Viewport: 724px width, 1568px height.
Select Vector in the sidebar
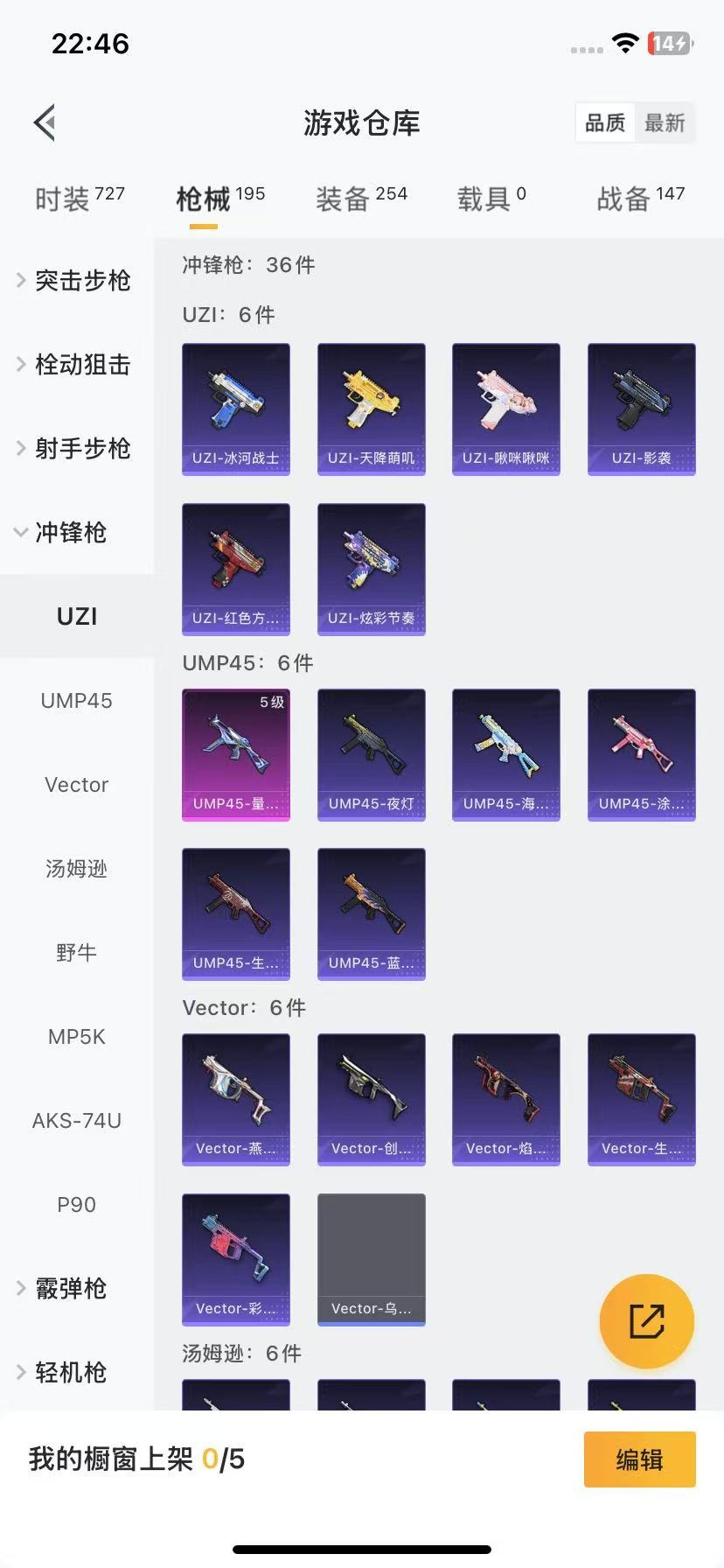coord(77,784)
